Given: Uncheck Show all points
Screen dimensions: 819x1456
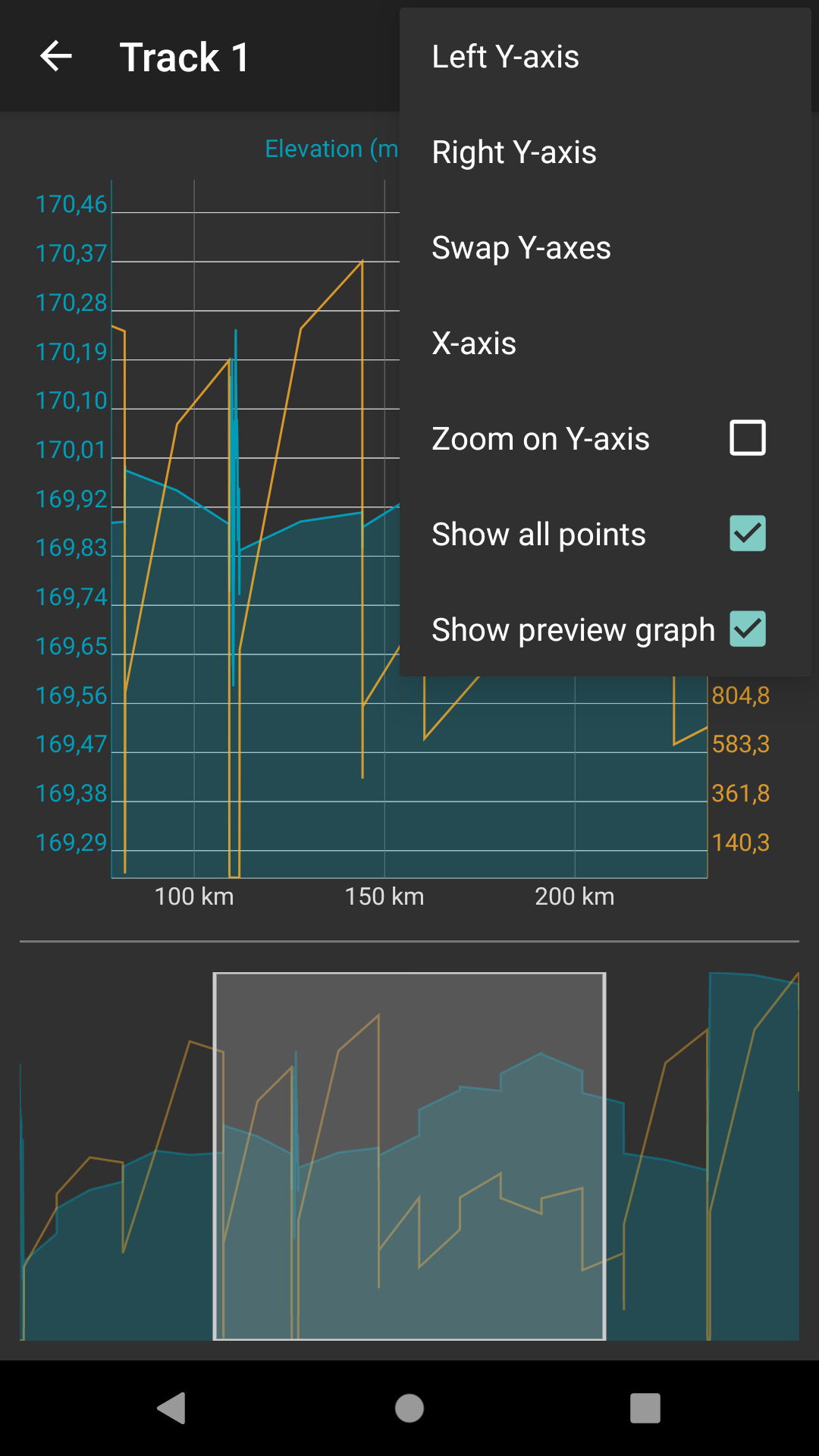Looking at the screenshot, I should (747, 534).
